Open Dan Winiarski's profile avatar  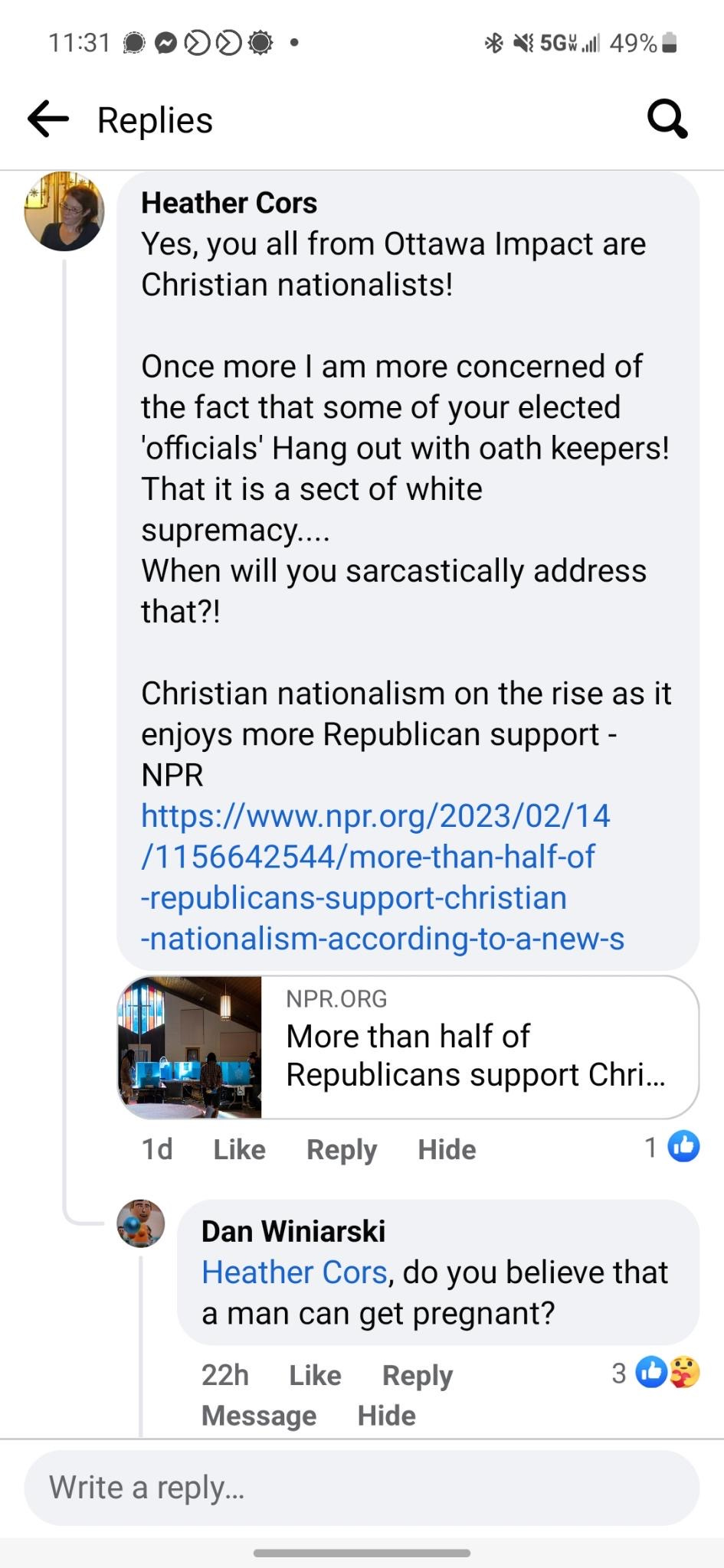click(141, 1223)
